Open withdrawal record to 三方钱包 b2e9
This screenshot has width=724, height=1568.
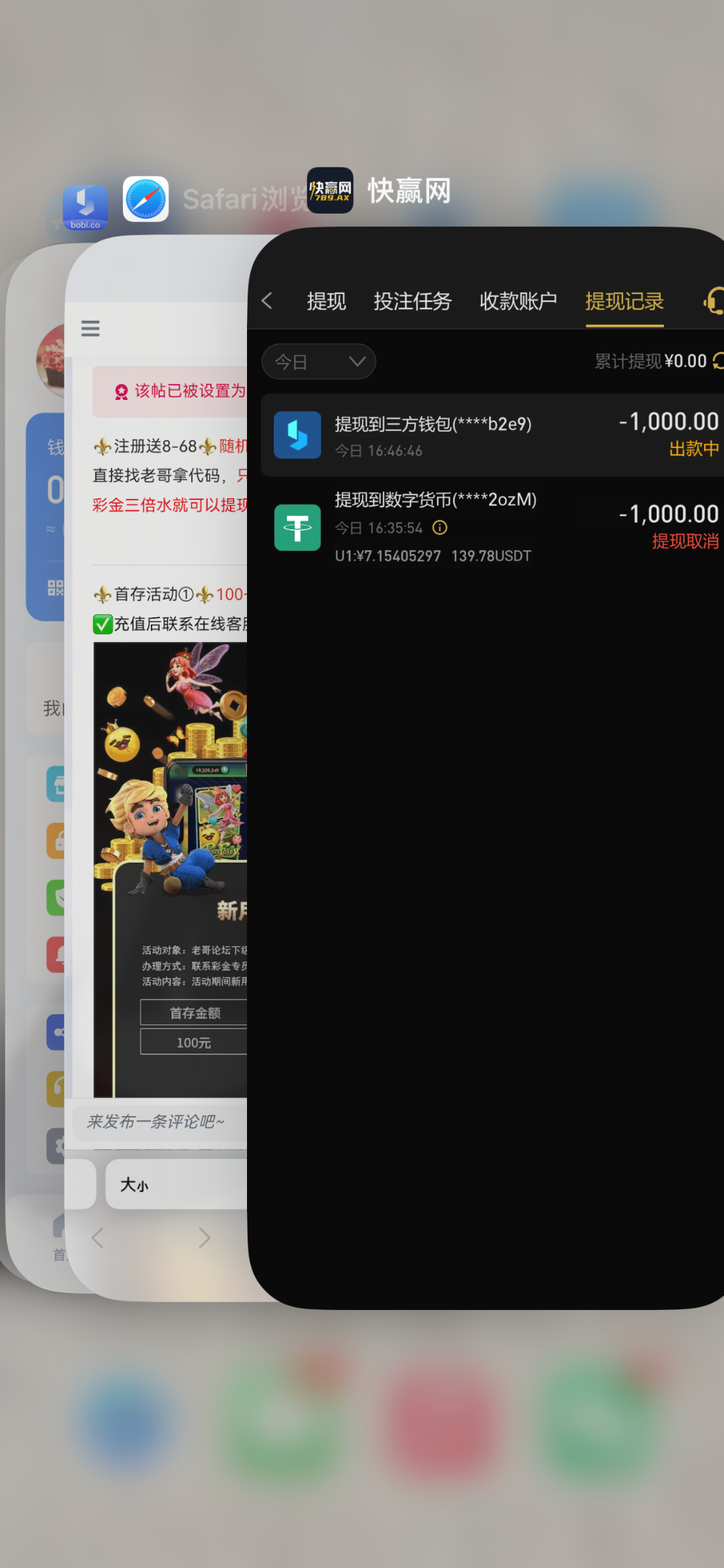490,435
